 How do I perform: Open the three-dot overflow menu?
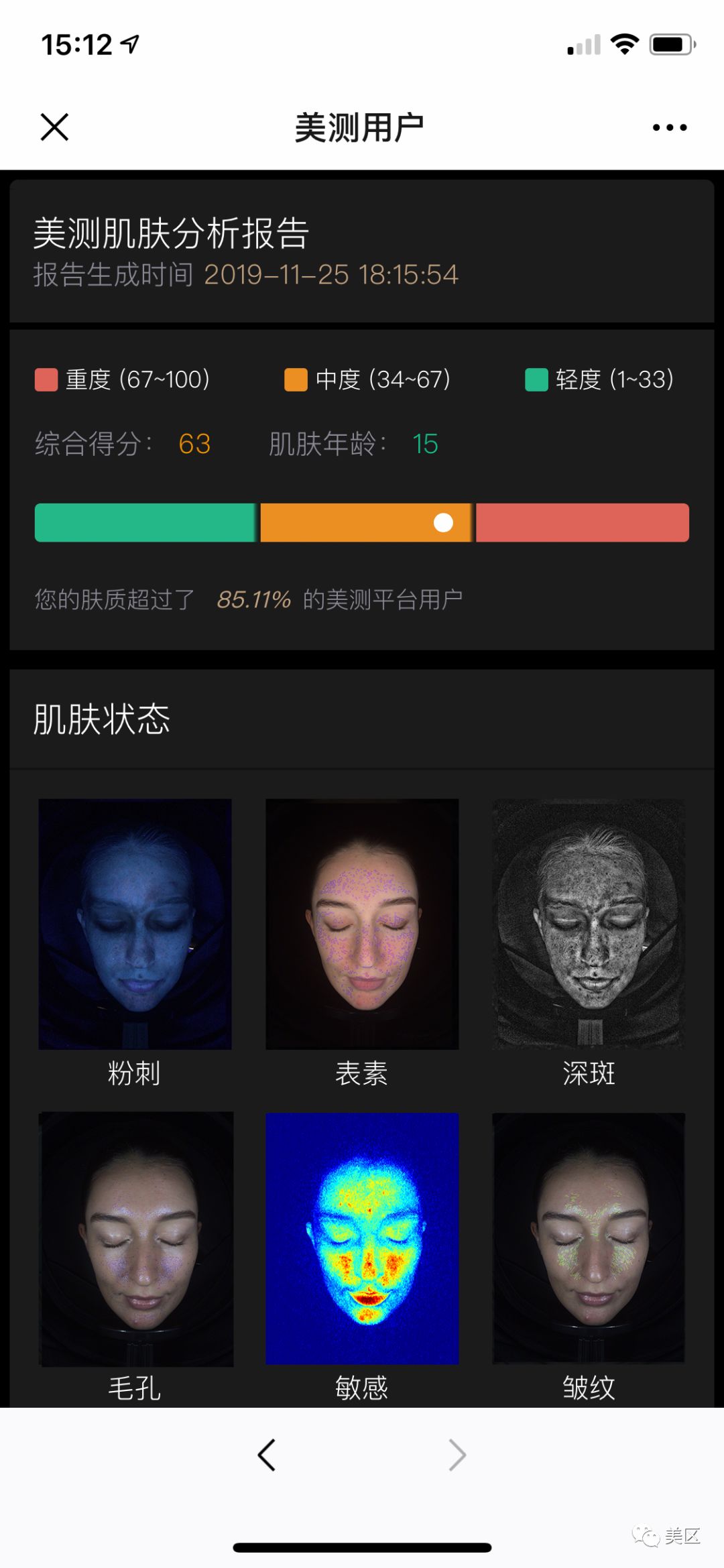pyautogui.click(x=669, y=127)
